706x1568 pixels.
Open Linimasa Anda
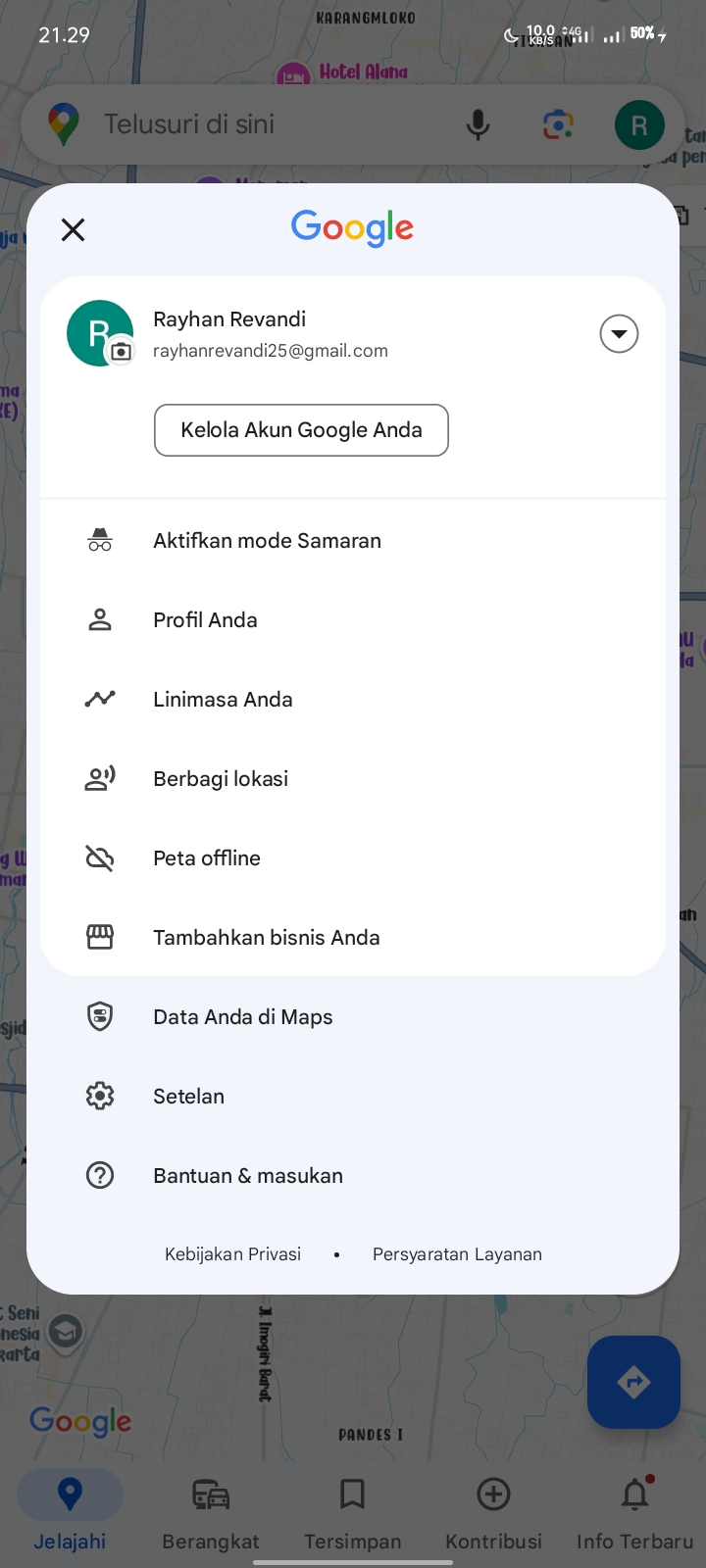click(x=353, y=700)
